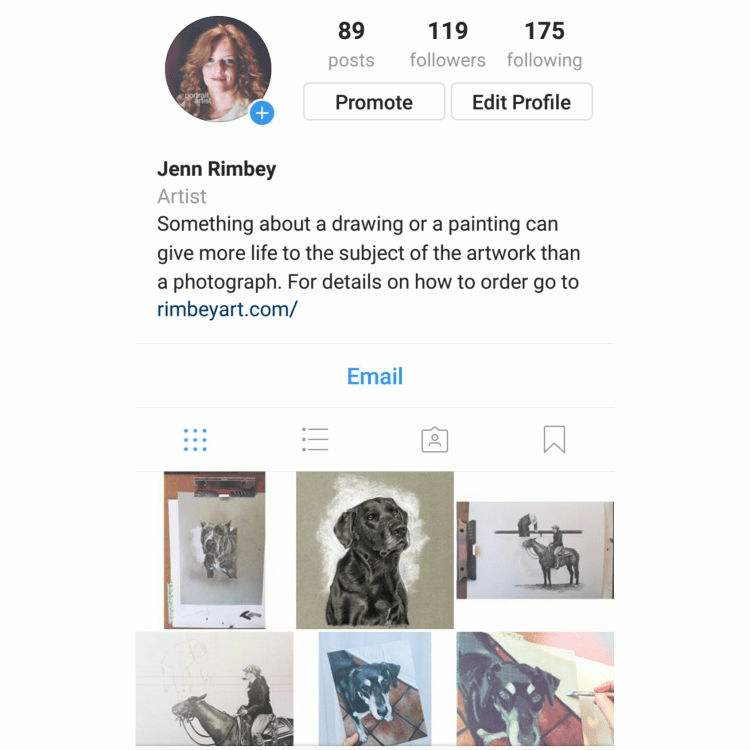Open the cowboy on horse sketch post
The width and height of the screenshot is (750, 750).
pos(215,690)
